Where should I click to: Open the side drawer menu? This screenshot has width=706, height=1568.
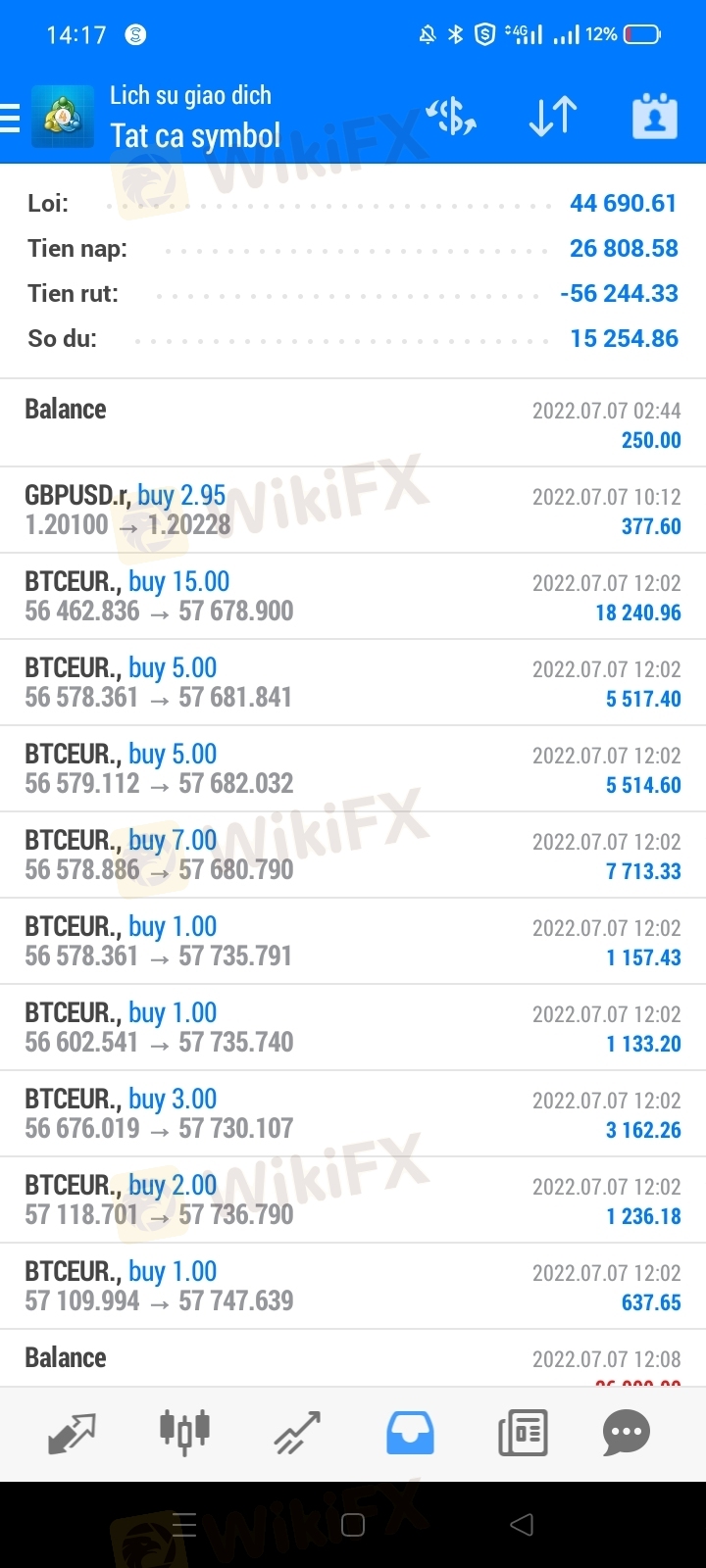coord(10,118)
